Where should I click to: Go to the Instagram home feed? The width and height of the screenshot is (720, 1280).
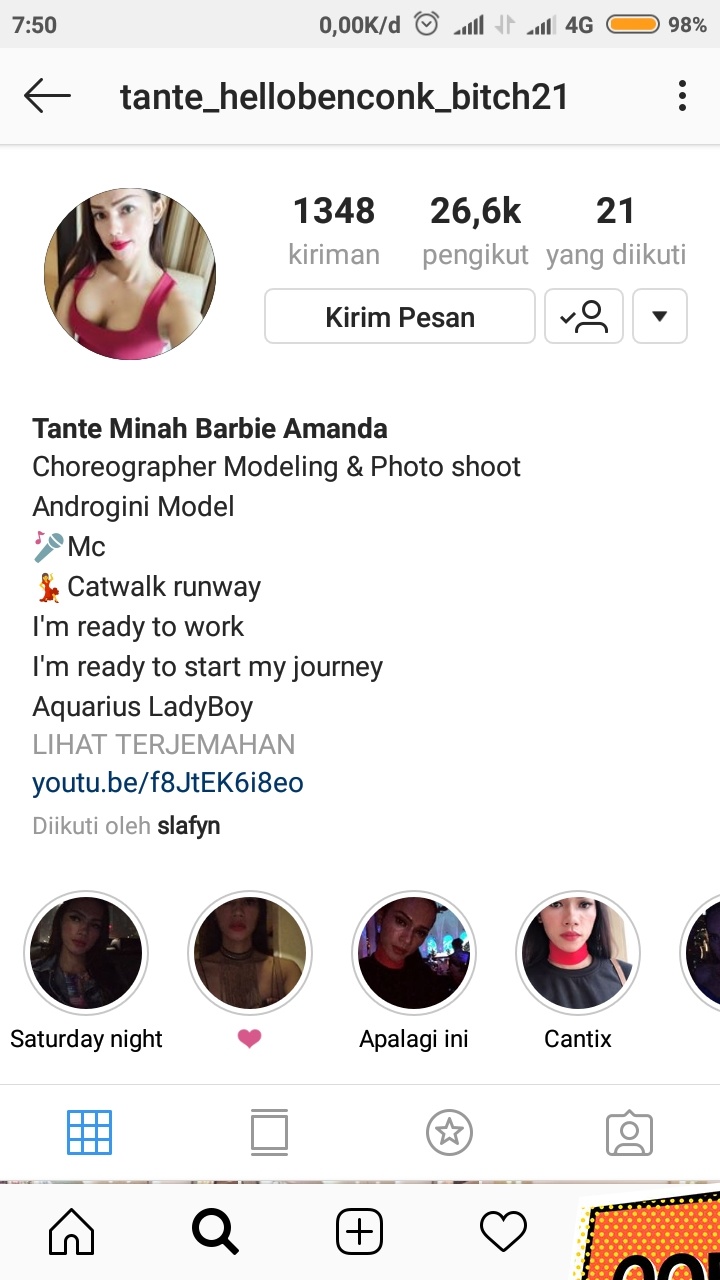pos(72,1232)
